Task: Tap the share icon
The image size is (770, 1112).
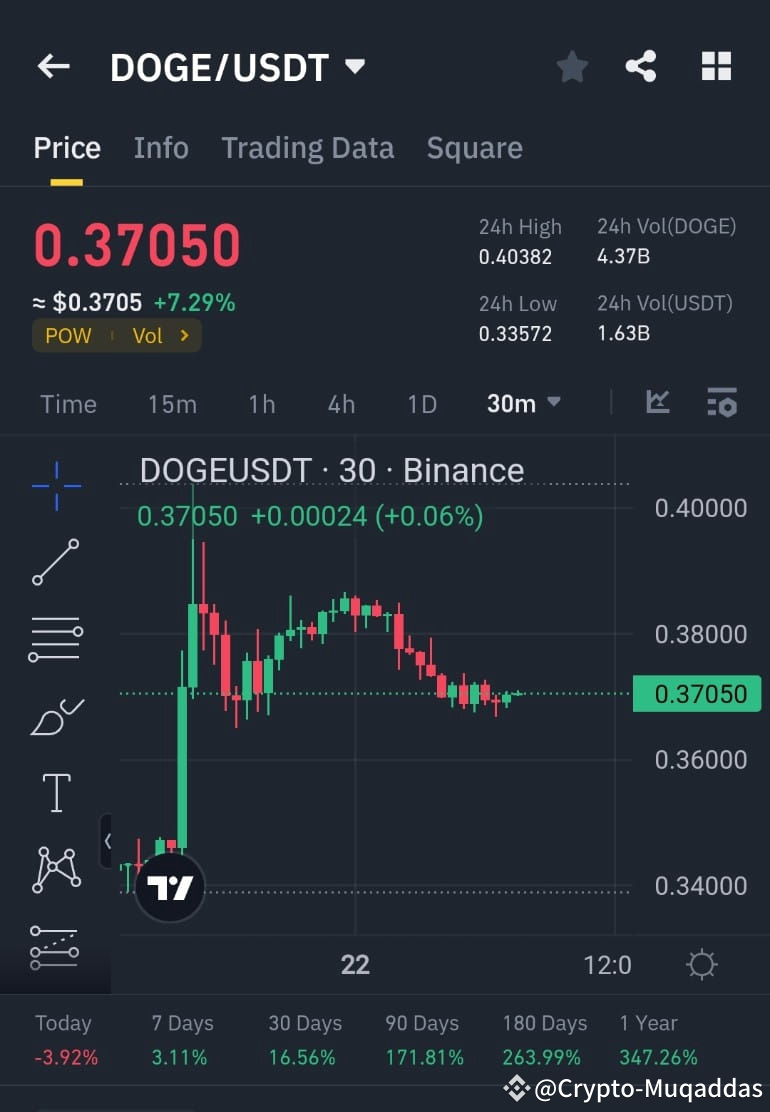Action: point(641,66)
